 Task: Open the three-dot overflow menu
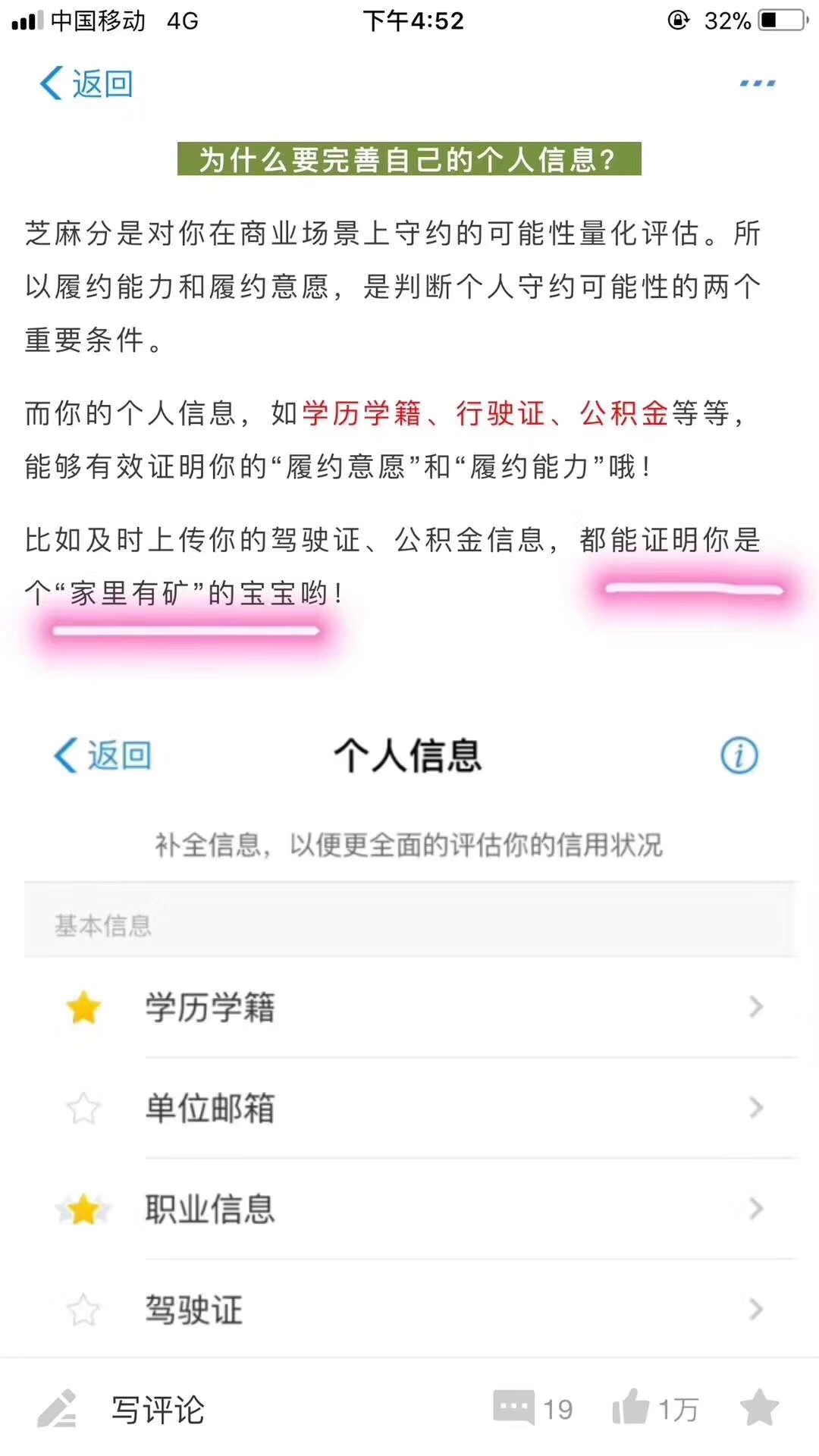coord(757,83)
